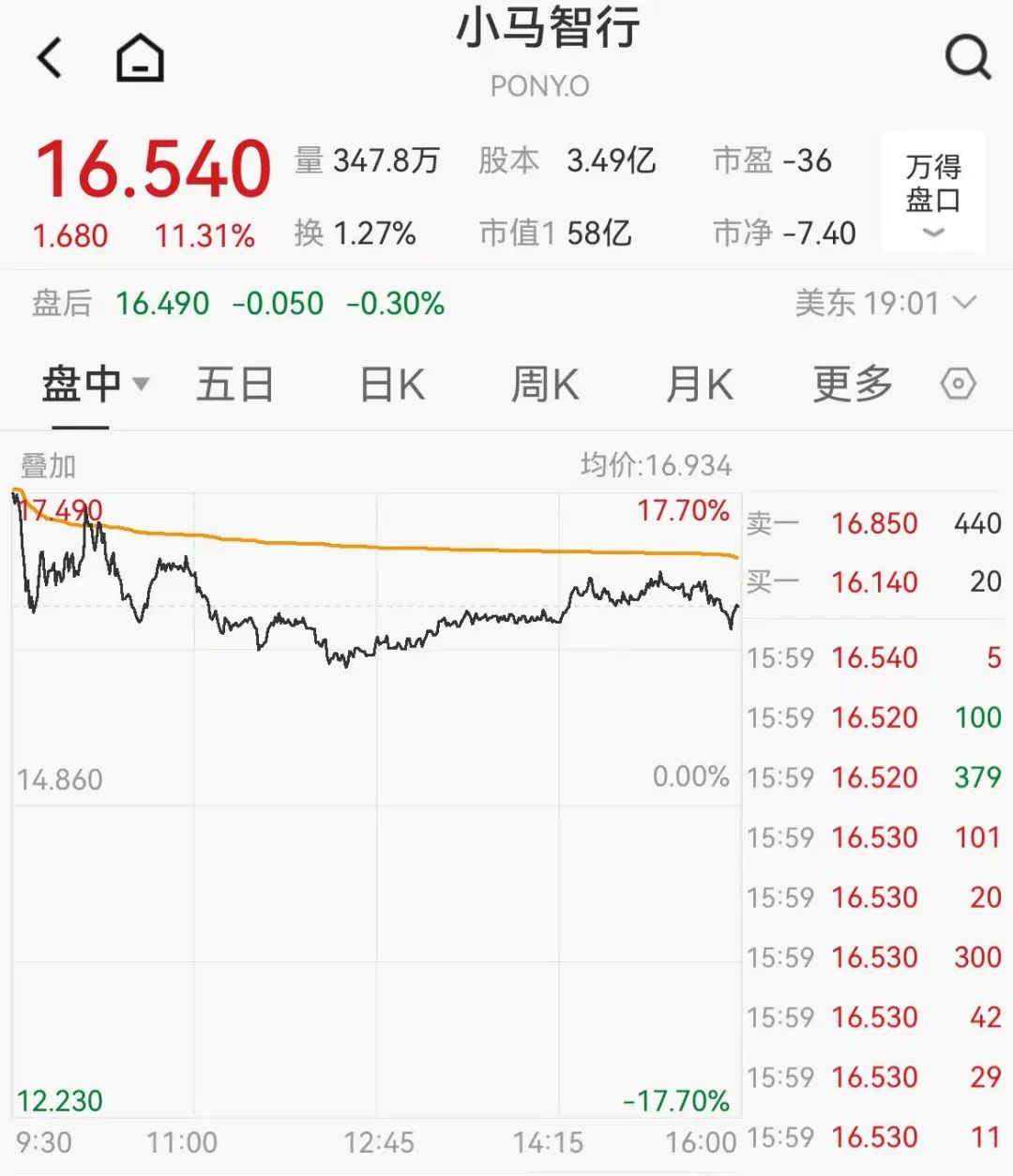Show the 周K weekly chart
1013x1176 pixels.
pos(545,384)
